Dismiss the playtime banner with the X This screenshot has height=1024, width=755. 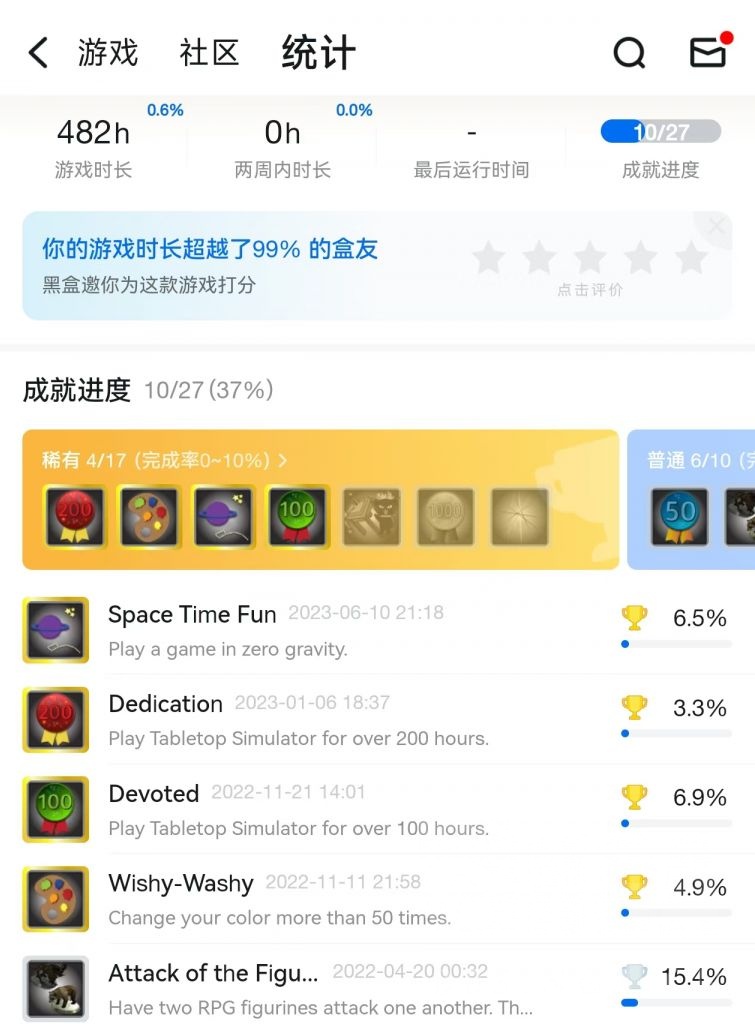(716, 226)
